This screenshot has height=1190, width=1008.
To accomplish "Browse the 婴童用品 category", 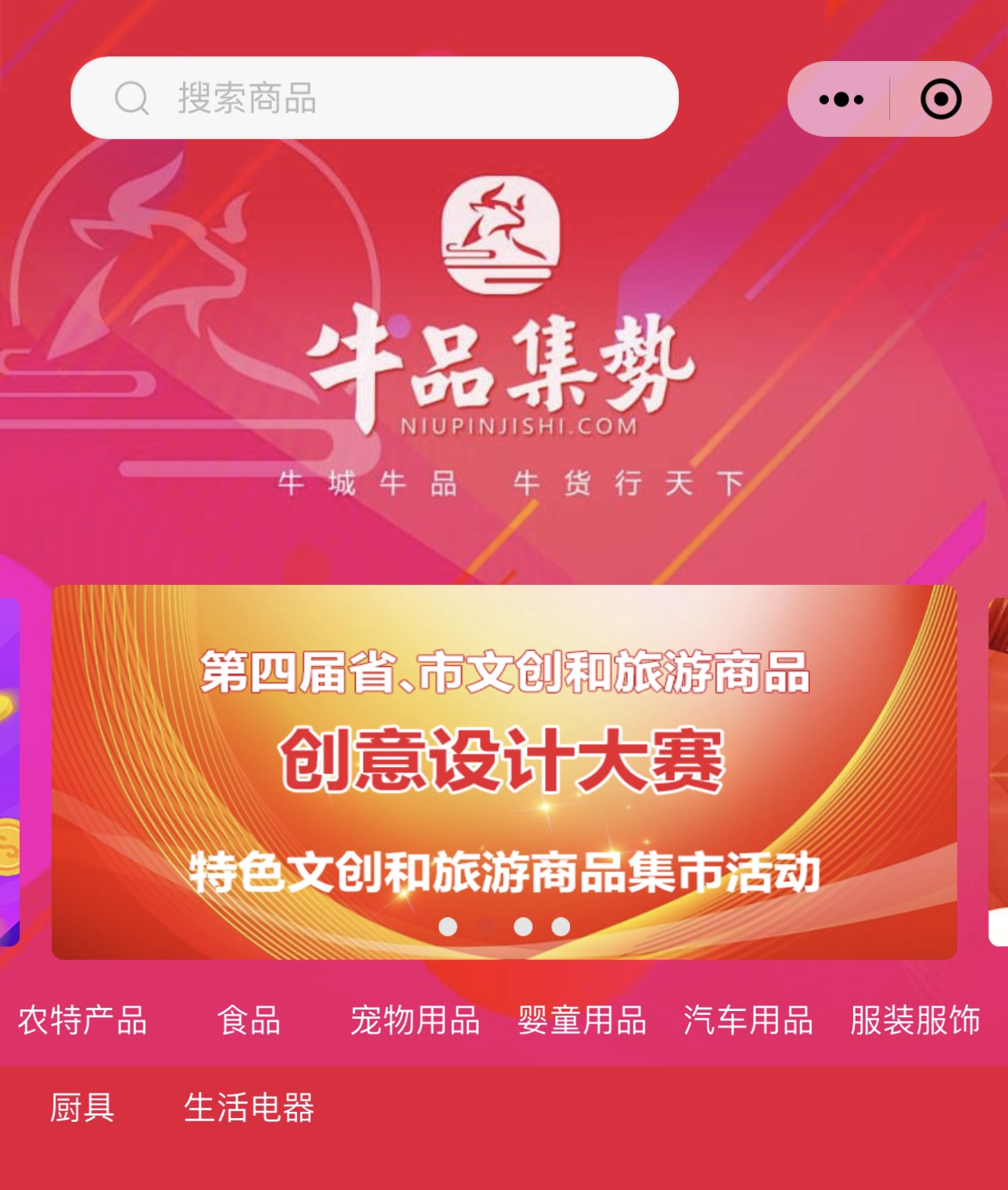I will click(x=582, y=1020).
